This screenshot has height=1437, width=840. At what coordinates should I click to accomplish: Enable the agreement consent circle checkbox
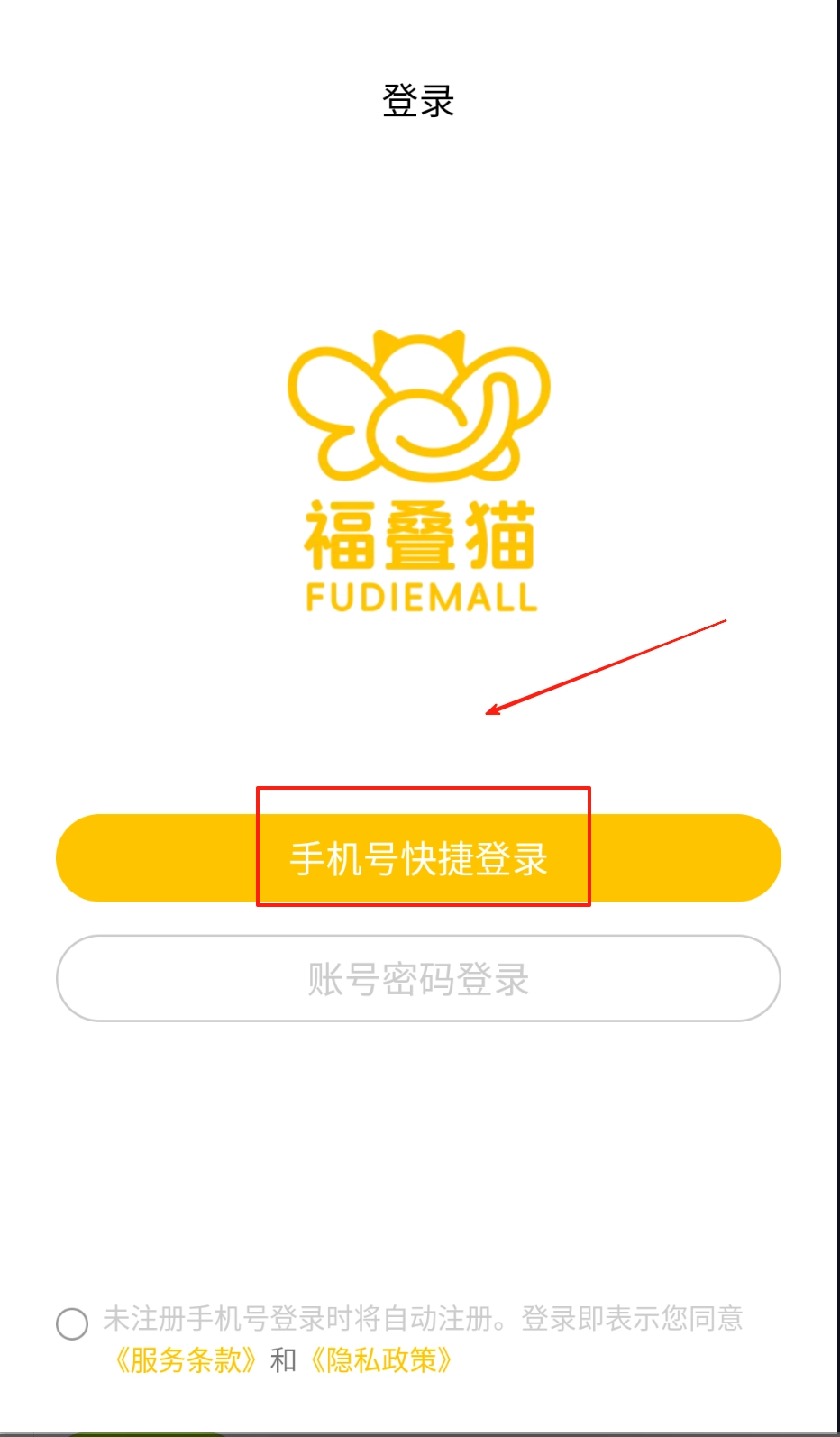pyautogui.click(x=70, y=1324)
